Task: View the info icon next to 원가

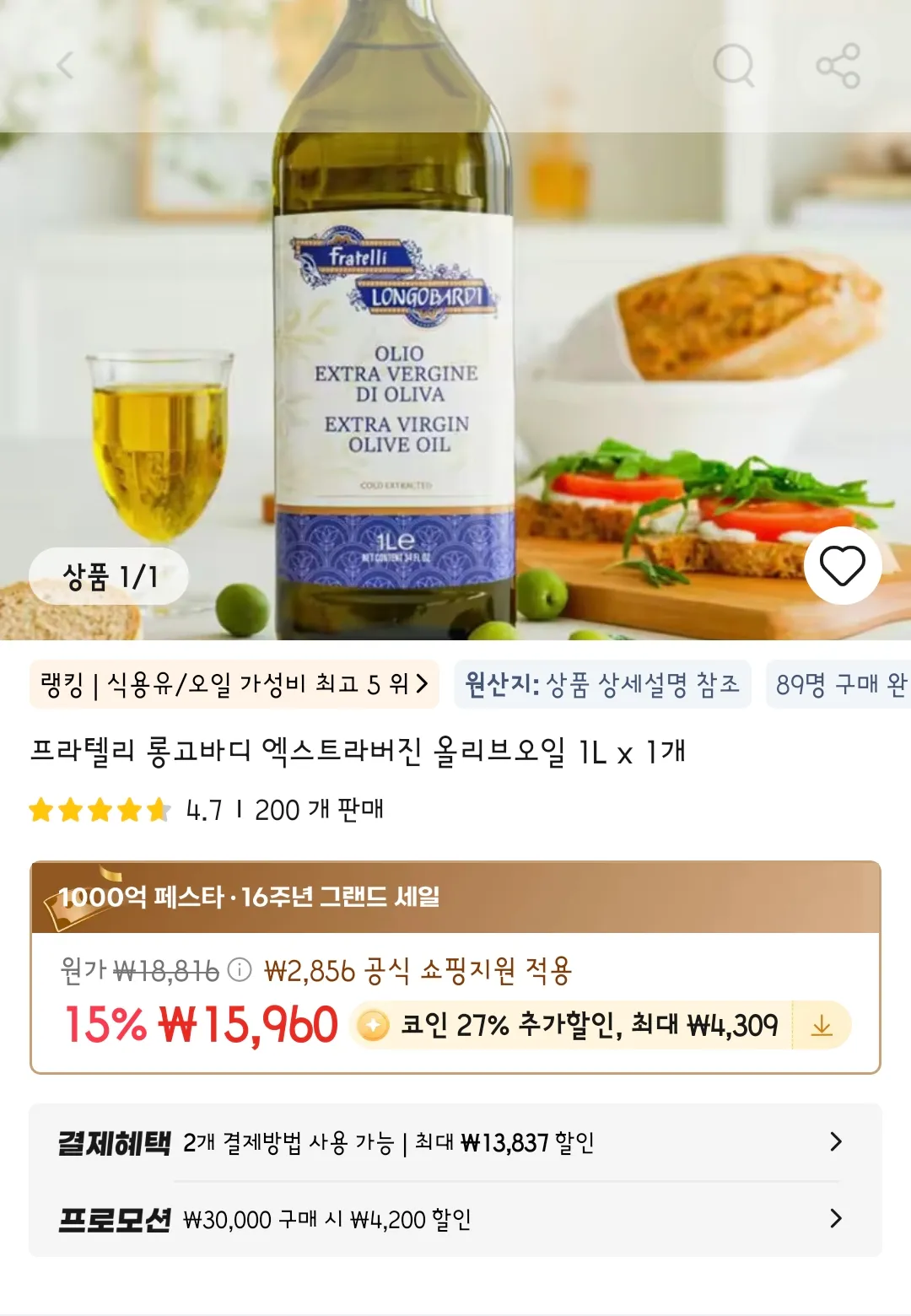Action: point(240,970)
